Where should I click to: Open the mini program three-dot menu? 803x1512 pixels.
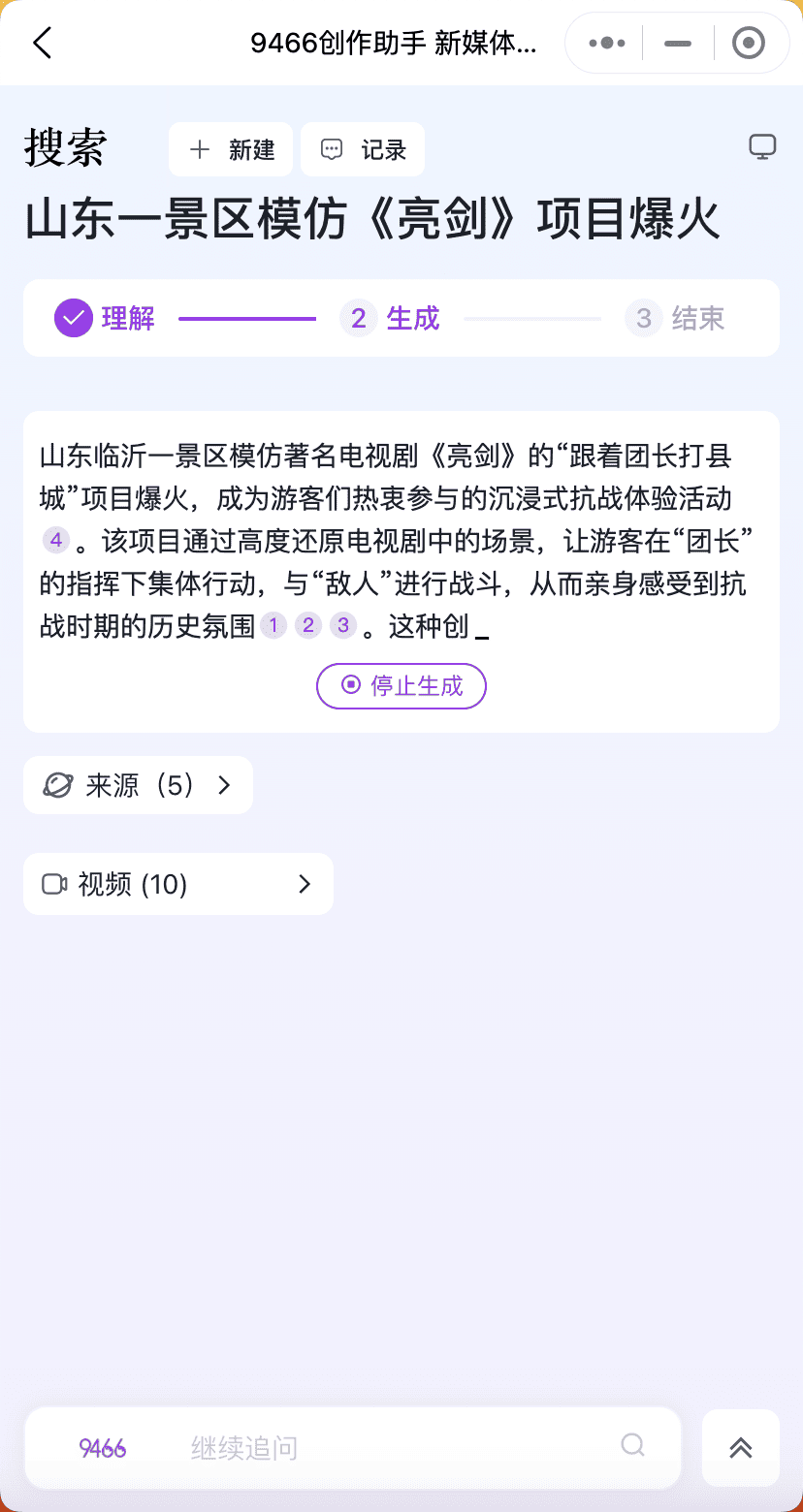click(x=606, y=43)
